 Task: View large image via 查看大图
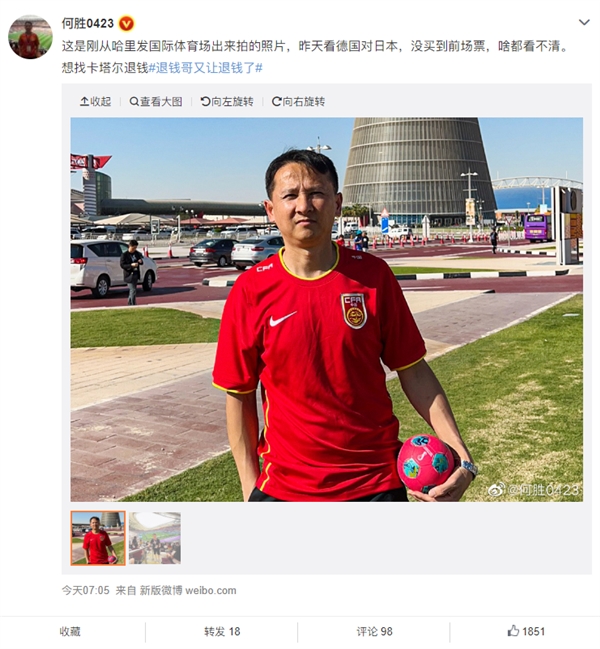155,101
